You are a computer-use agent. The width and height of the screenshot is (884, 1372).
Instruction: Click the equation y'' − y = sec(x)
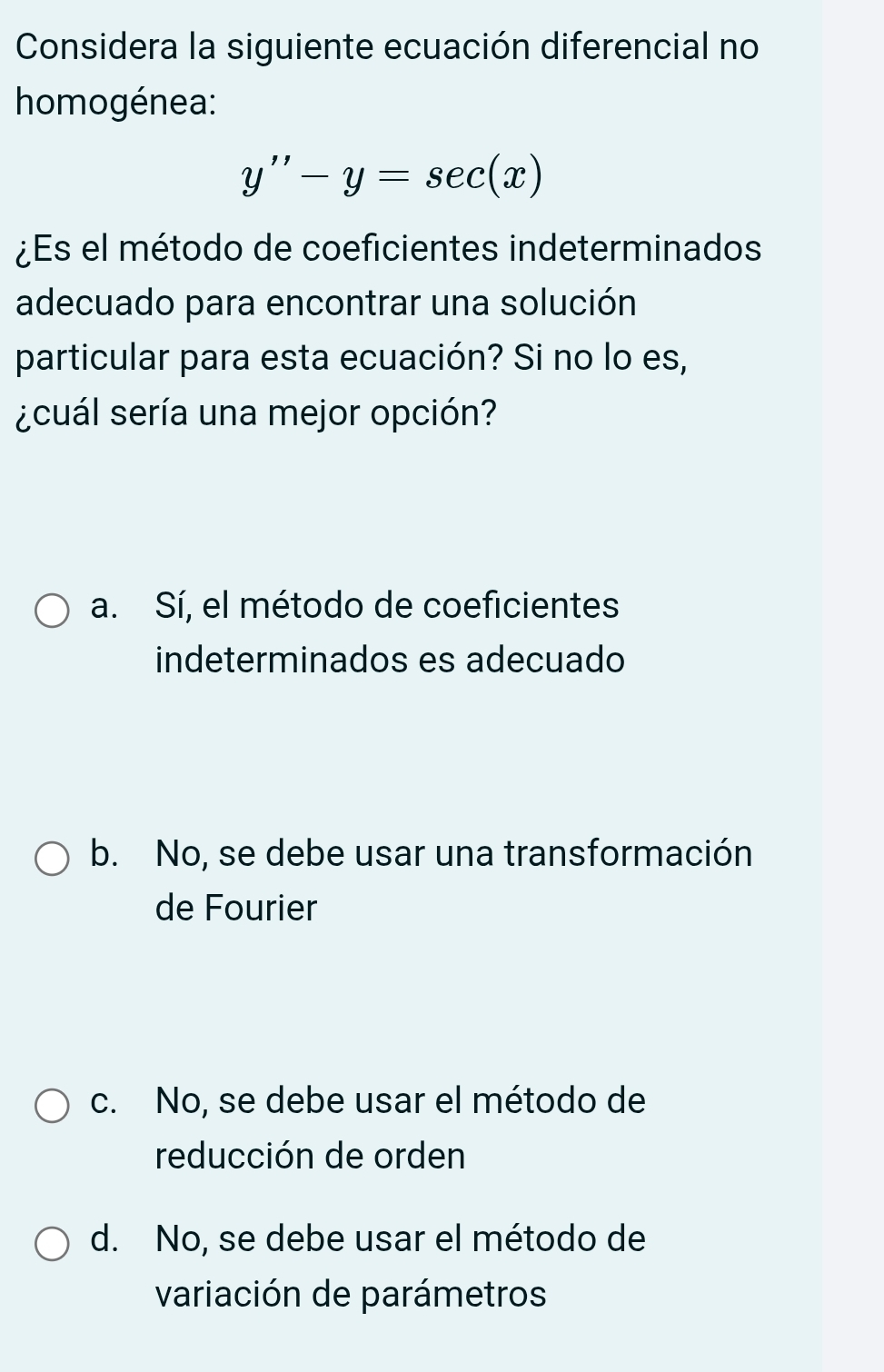point(391,175)
